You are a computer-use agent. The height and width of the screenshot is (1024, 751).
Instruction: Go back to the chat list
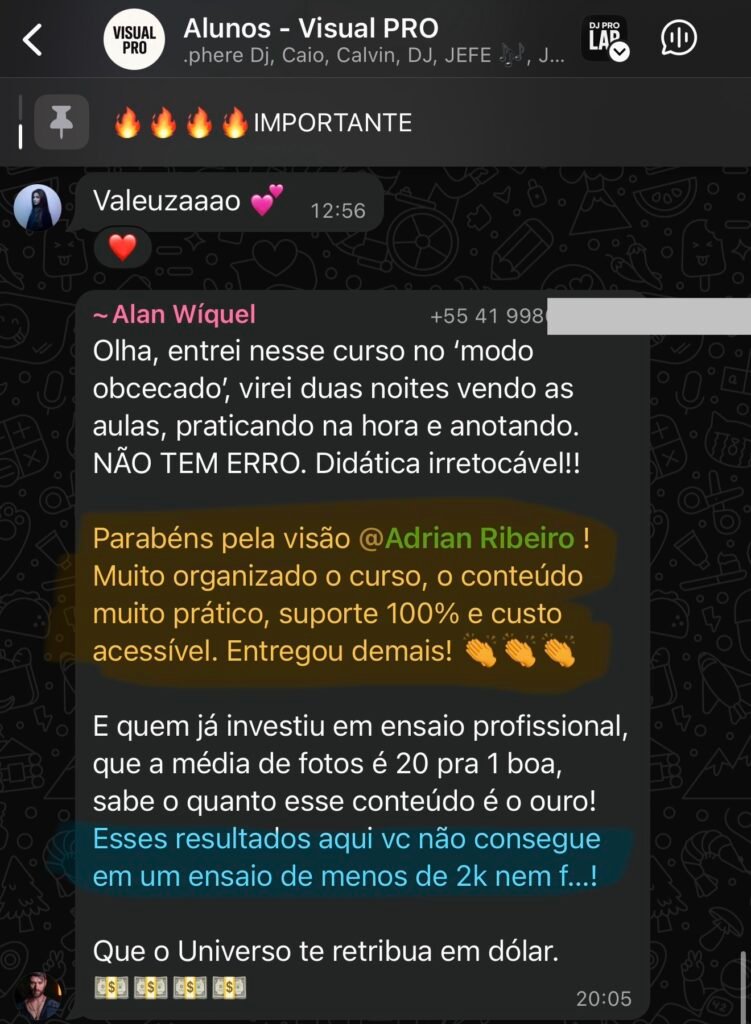[x=33, y=40]
